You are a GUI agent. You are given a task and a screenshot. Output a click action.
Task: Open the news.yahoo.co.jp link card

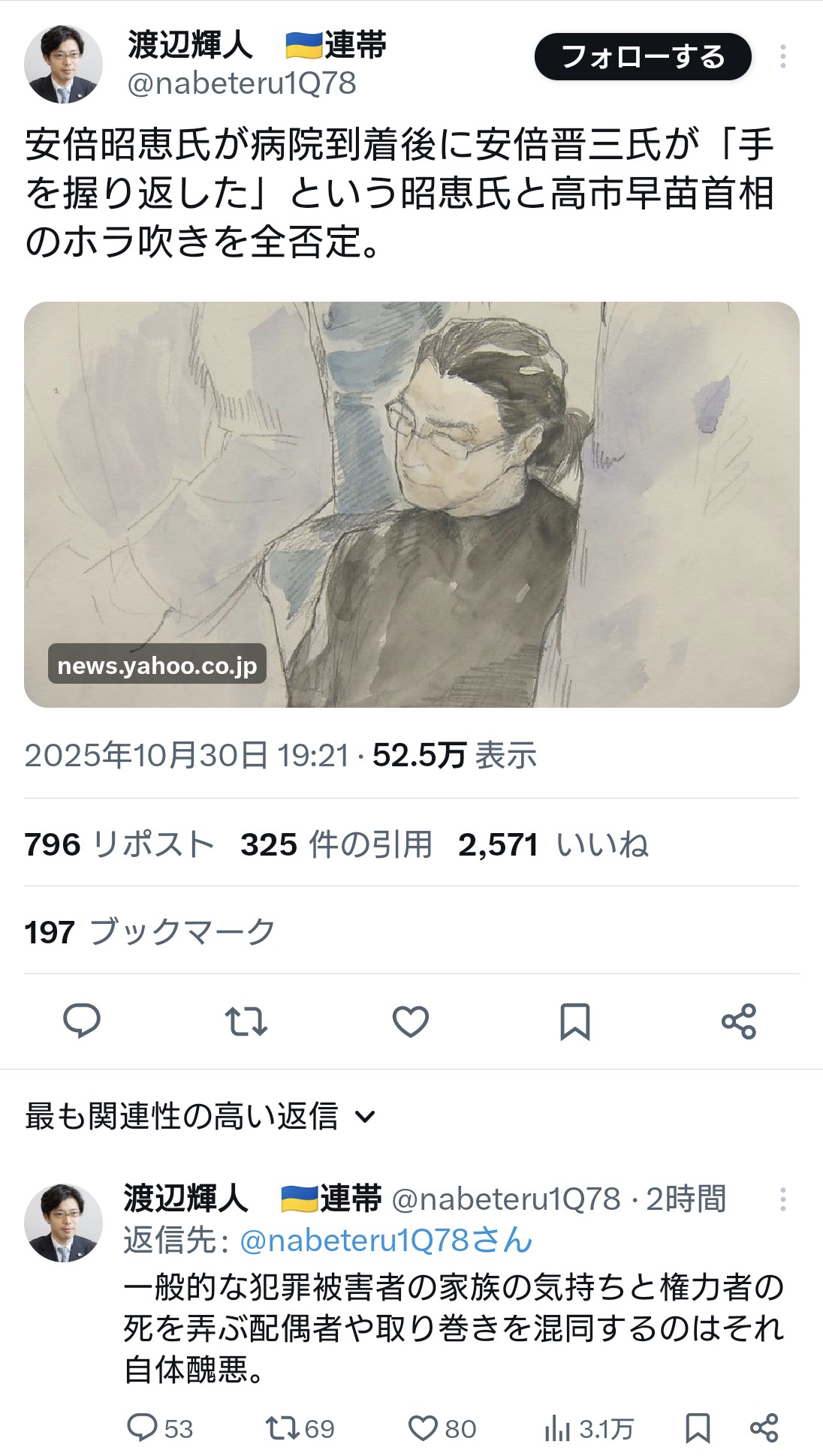click(x=411, y=504)
